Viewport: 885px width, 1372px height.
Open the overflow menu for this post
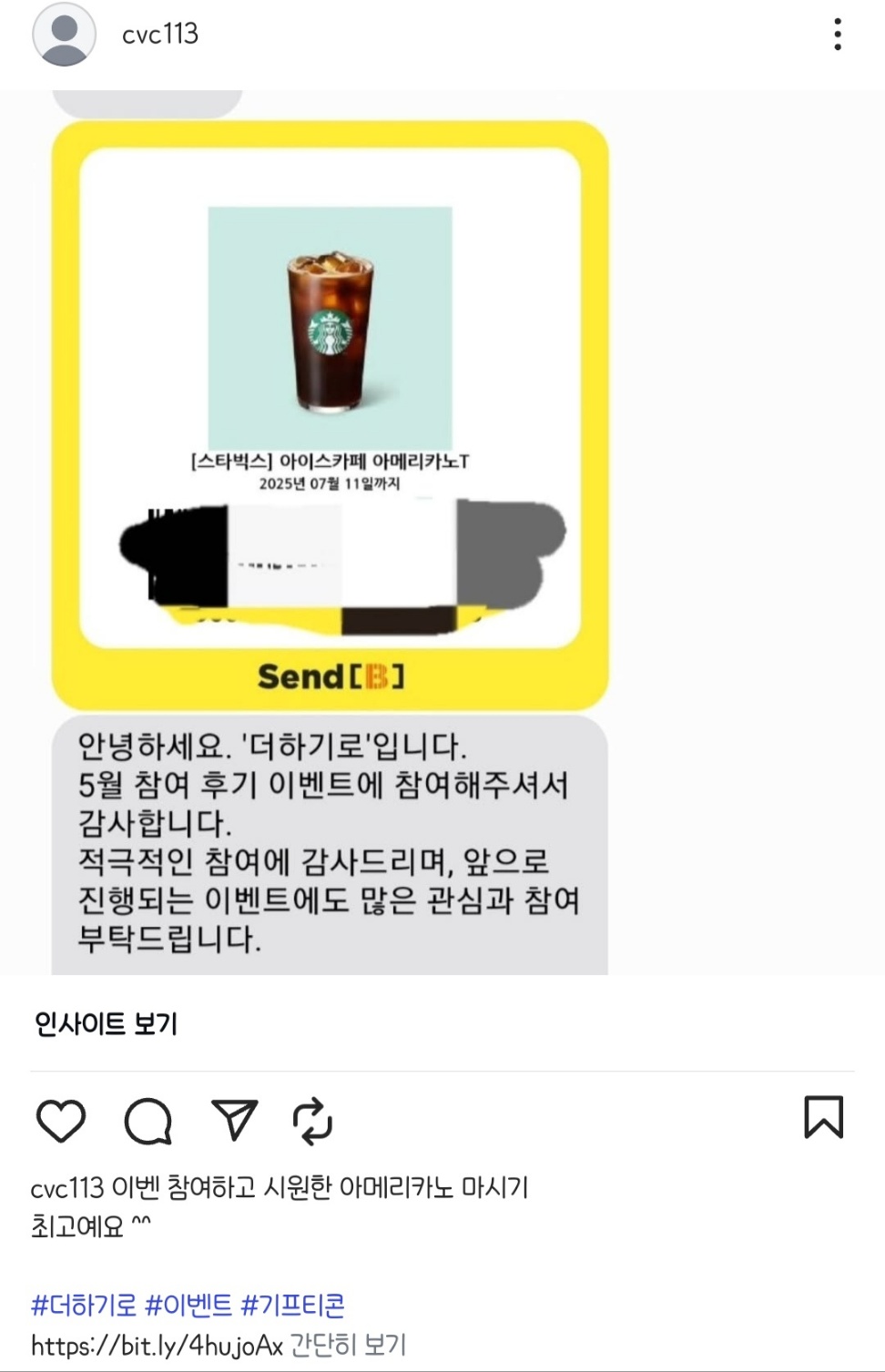[837, 35]
